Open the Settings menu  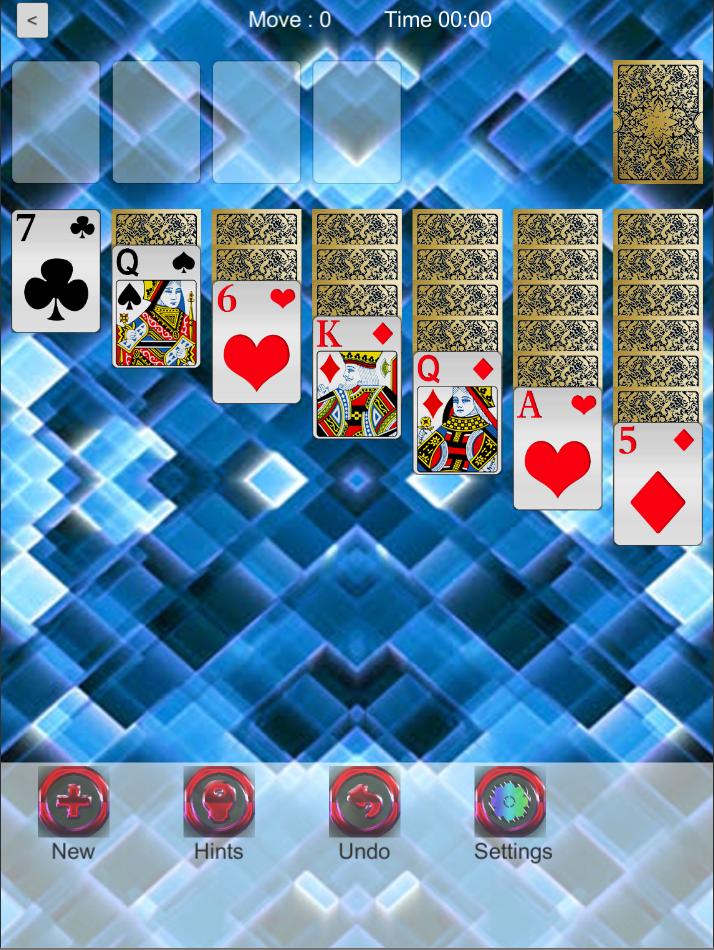(510, 802)
